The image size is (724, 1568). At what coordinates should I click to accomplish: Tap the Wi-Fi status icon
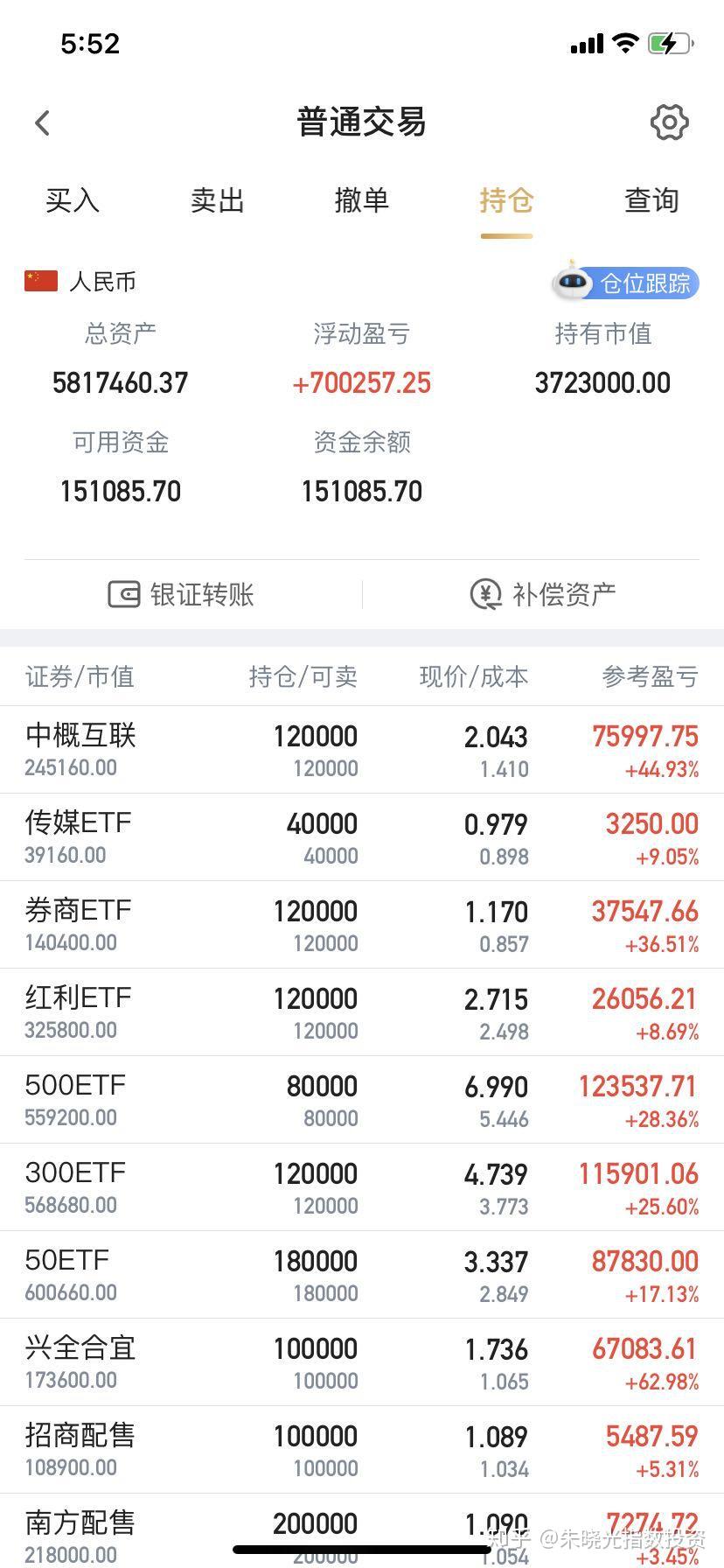(624, 43)
